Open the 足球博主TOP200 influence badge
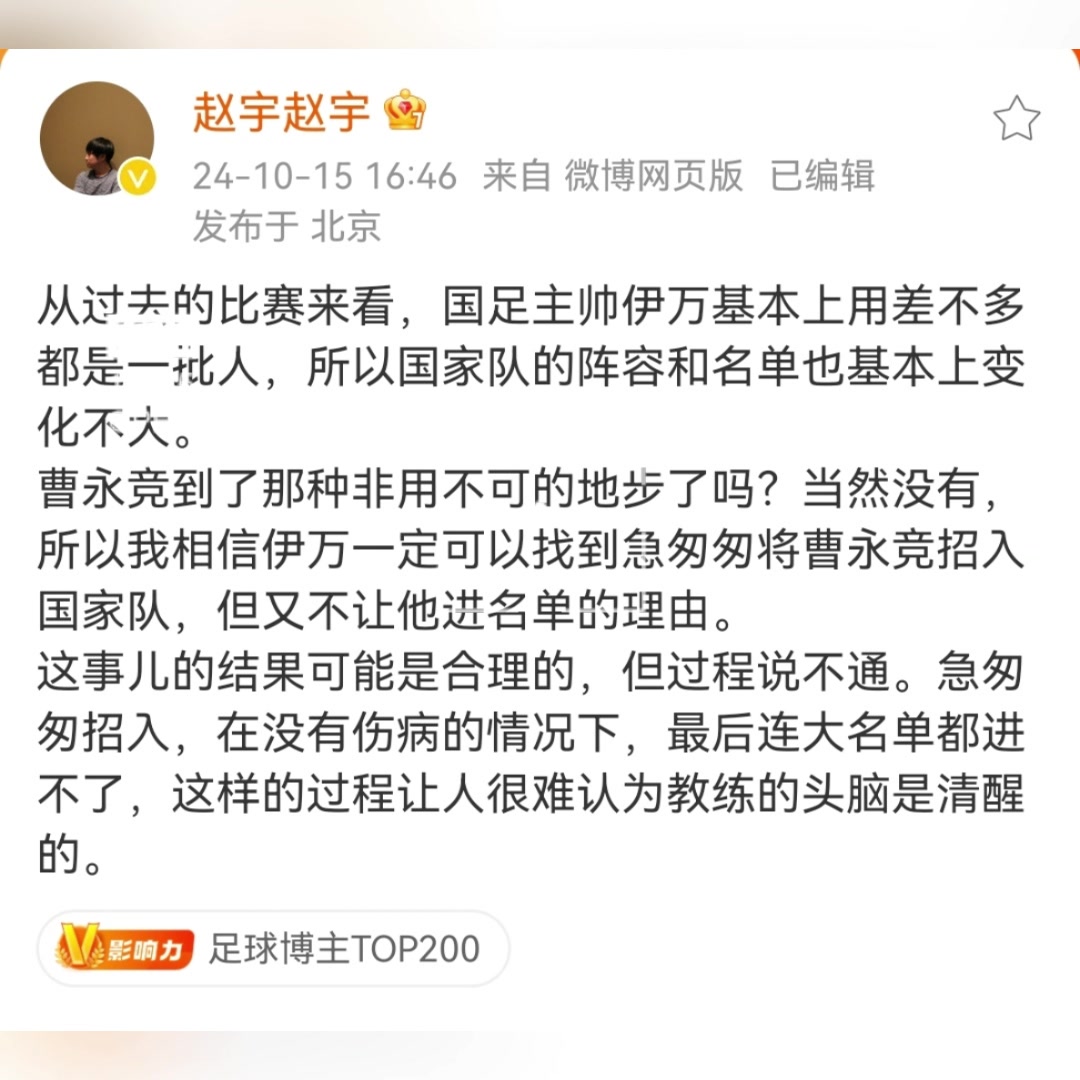The image size is (1080, 1080). [x=273, y=948]
